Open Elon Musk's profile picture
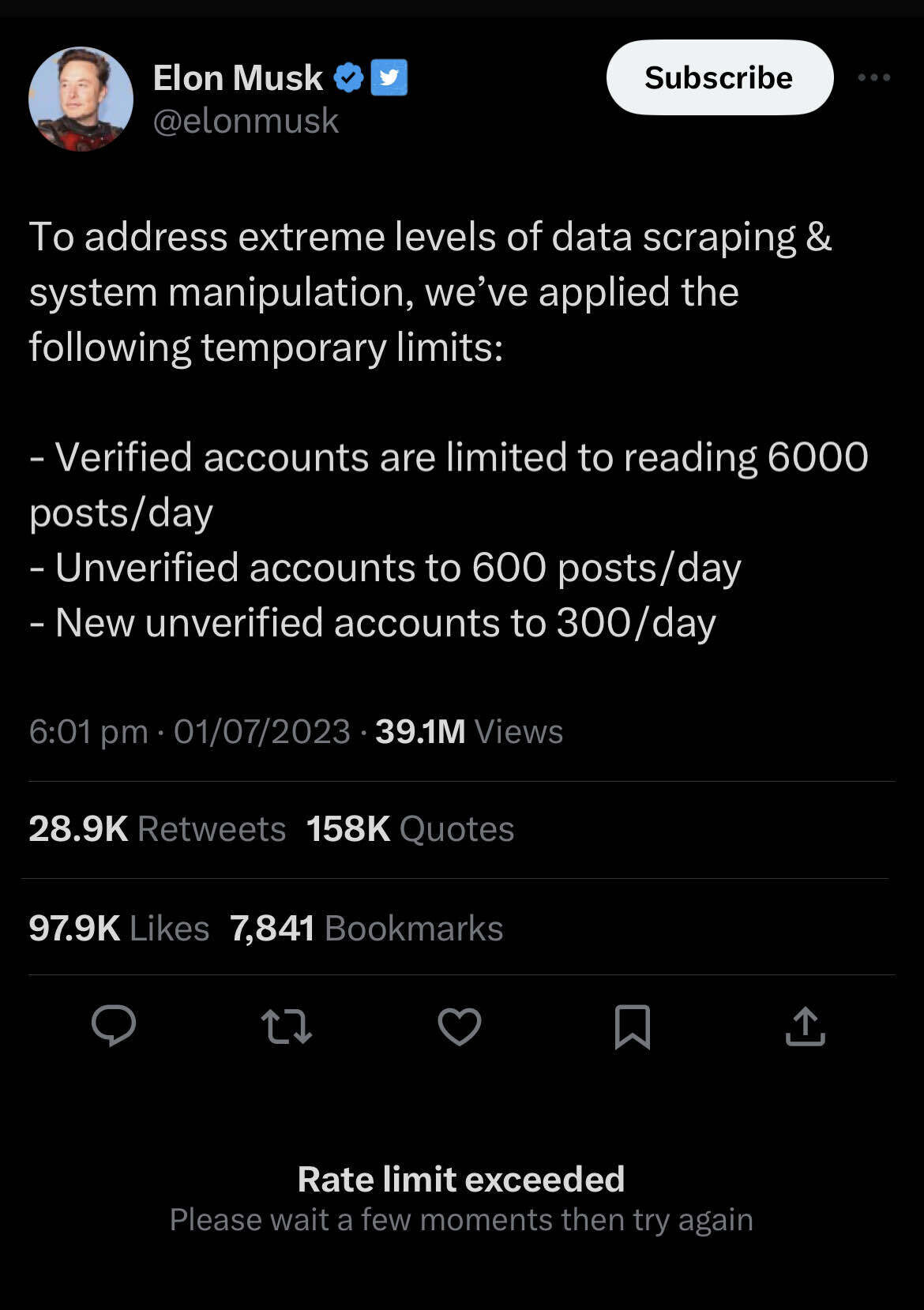Viewport: 924px width, 1310px height. tap(81, 99)
